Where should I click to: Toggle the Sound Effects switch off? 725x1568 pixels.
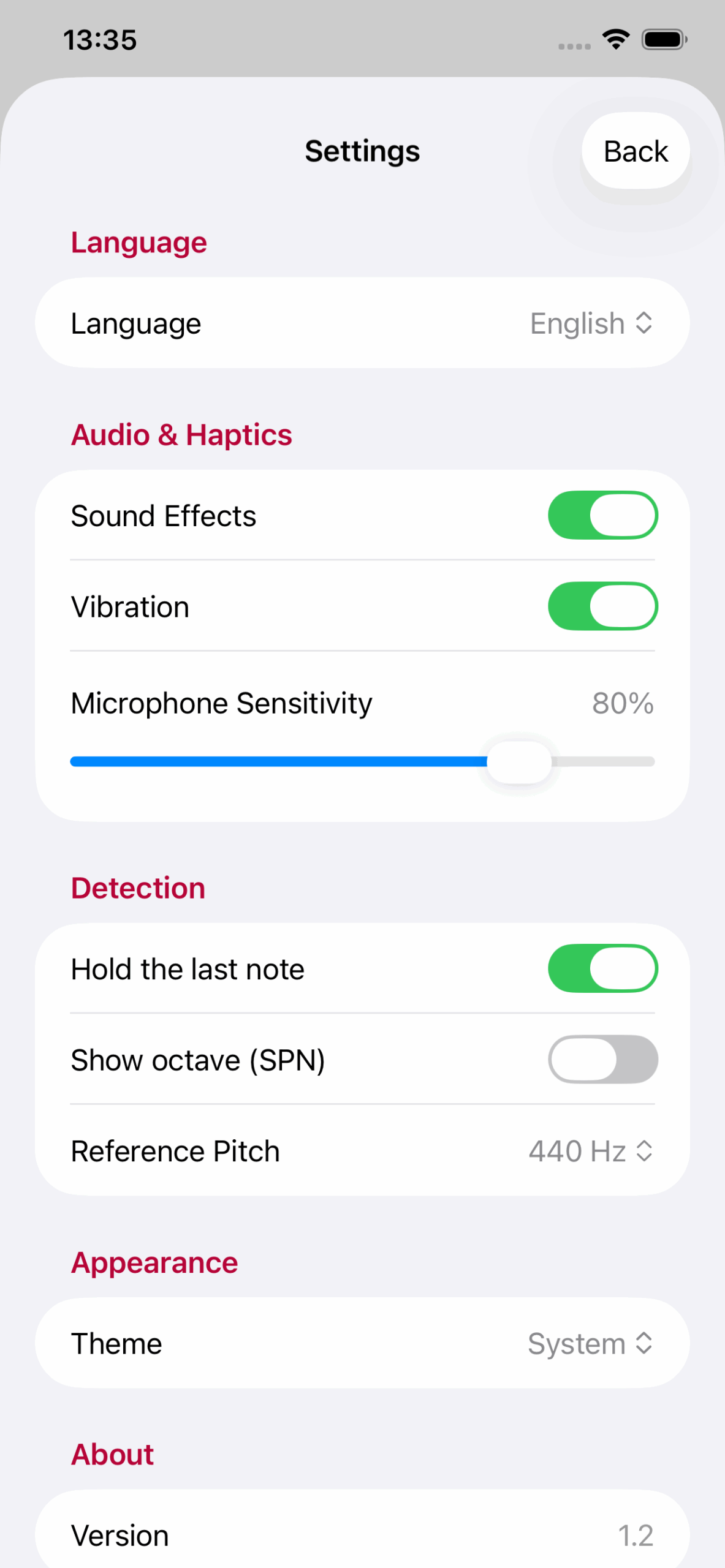[602, 515]
